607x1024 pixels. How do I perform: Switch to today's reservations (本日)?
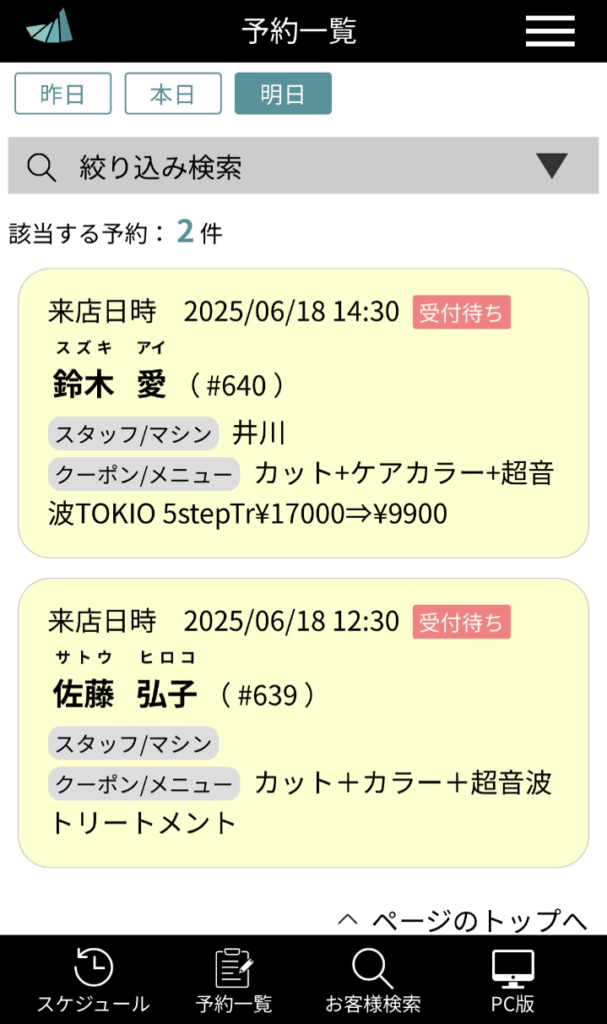(x=173, y=93)
